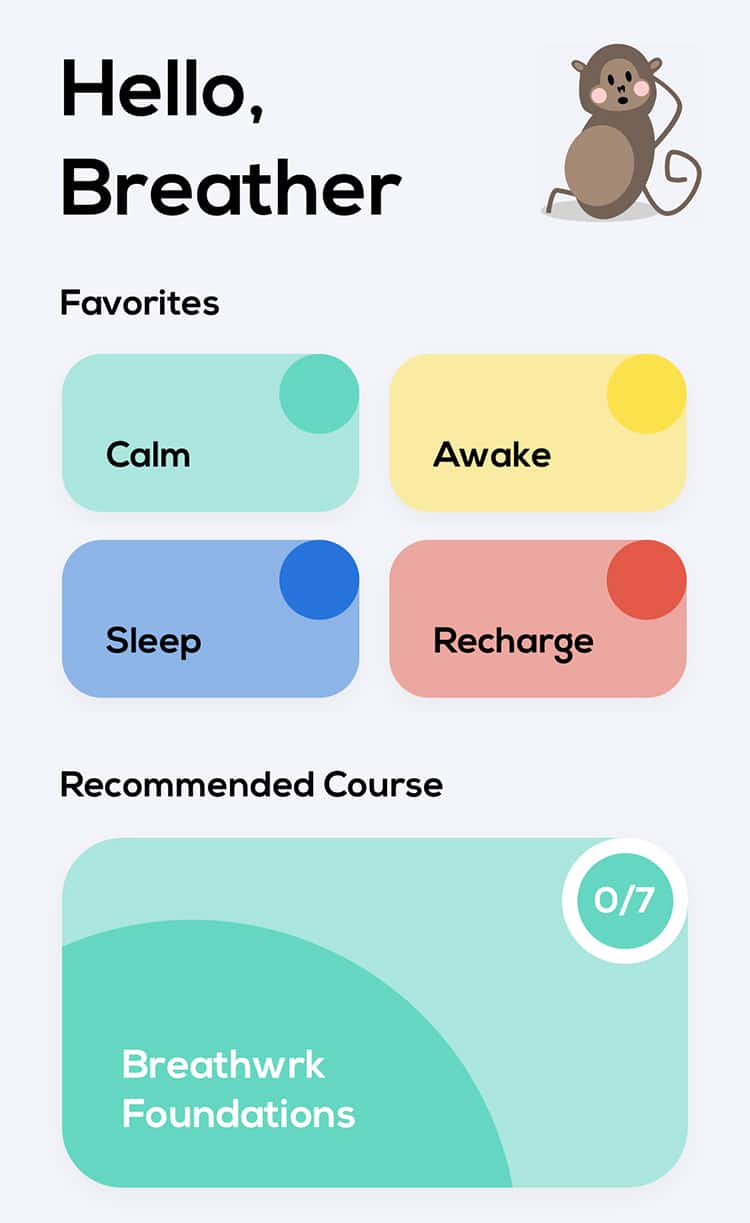Open the Recharge card
750x1223 pixels.
[x=537, y=618]
